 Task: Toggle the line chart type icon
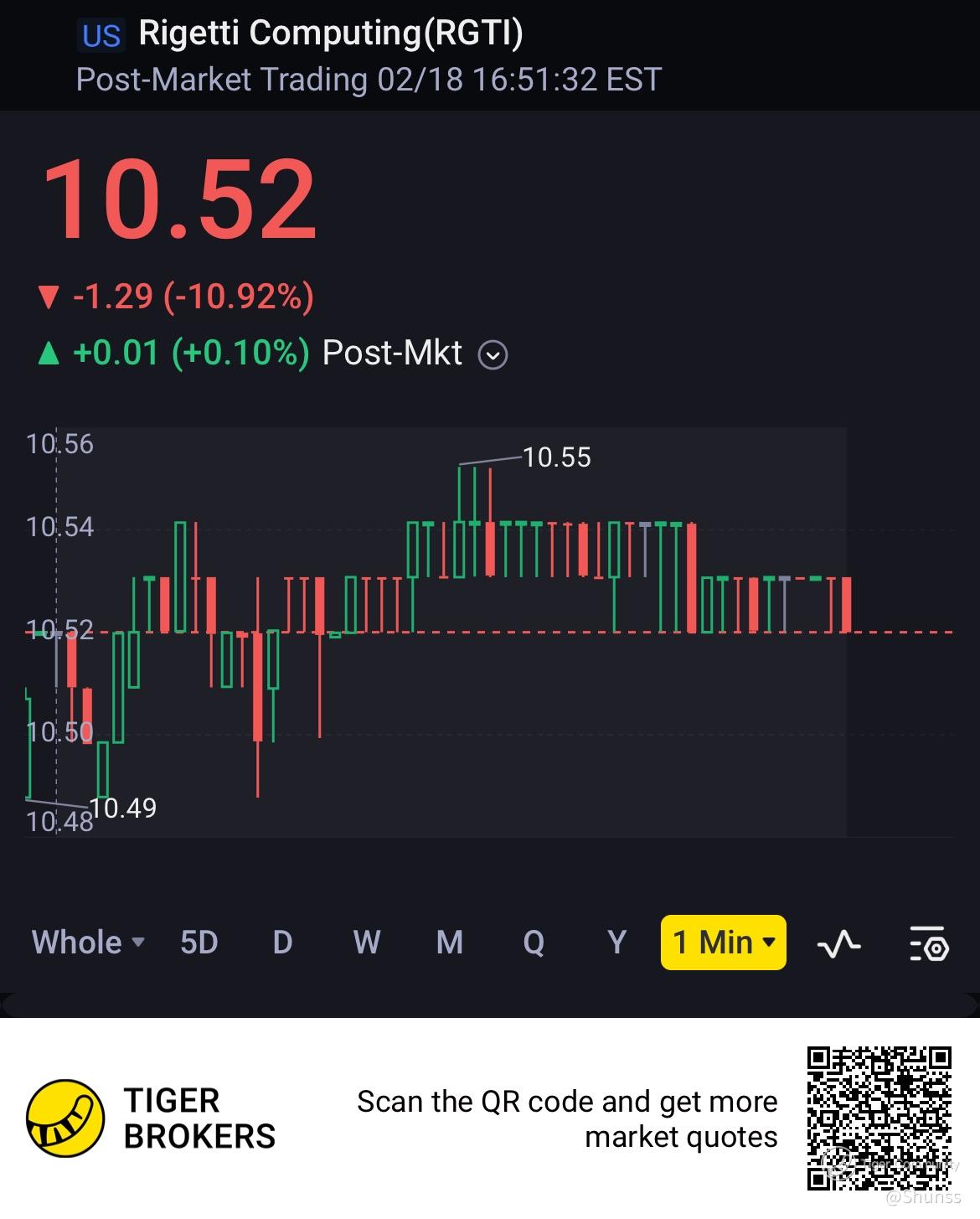click(838, 944)
